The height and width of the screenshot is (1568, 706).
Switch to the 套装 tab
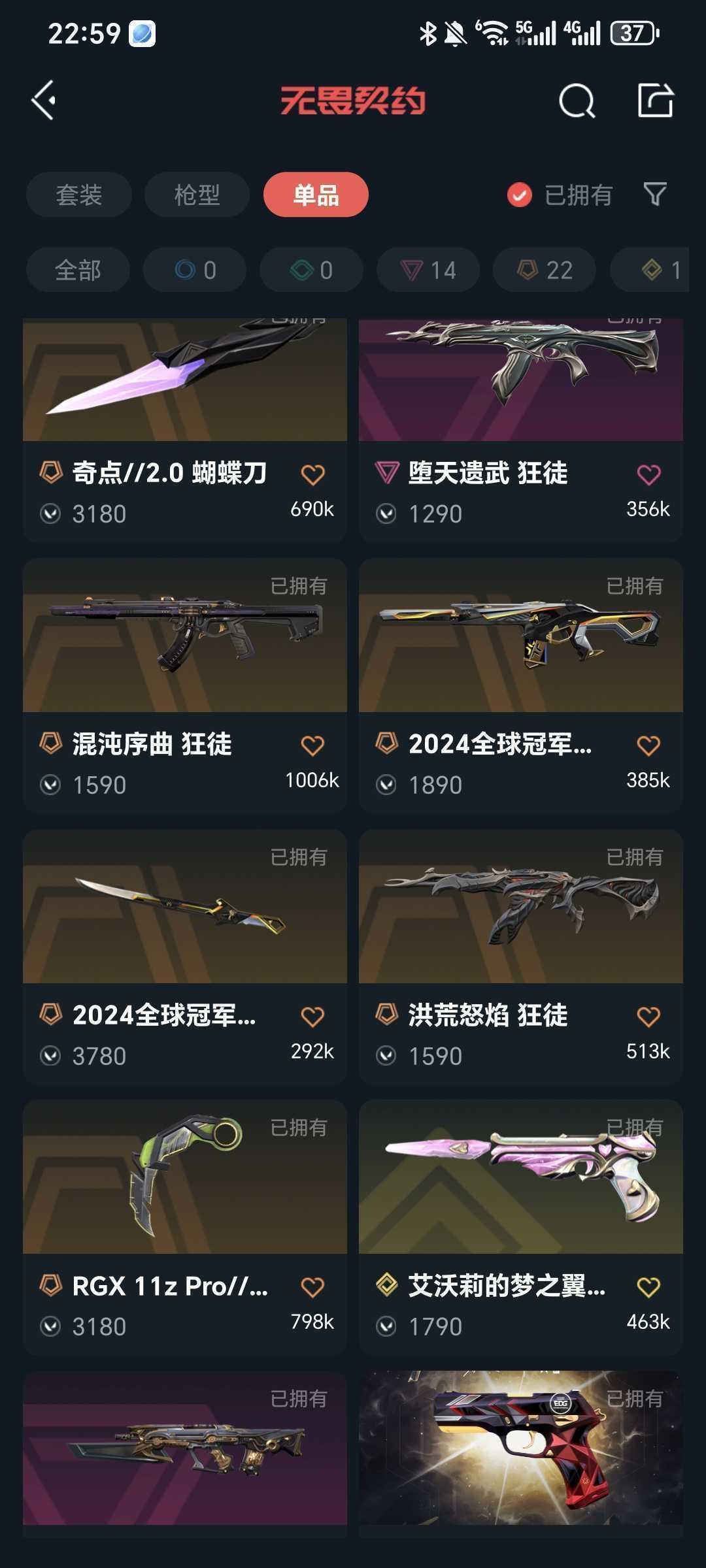tap(79, 195)
